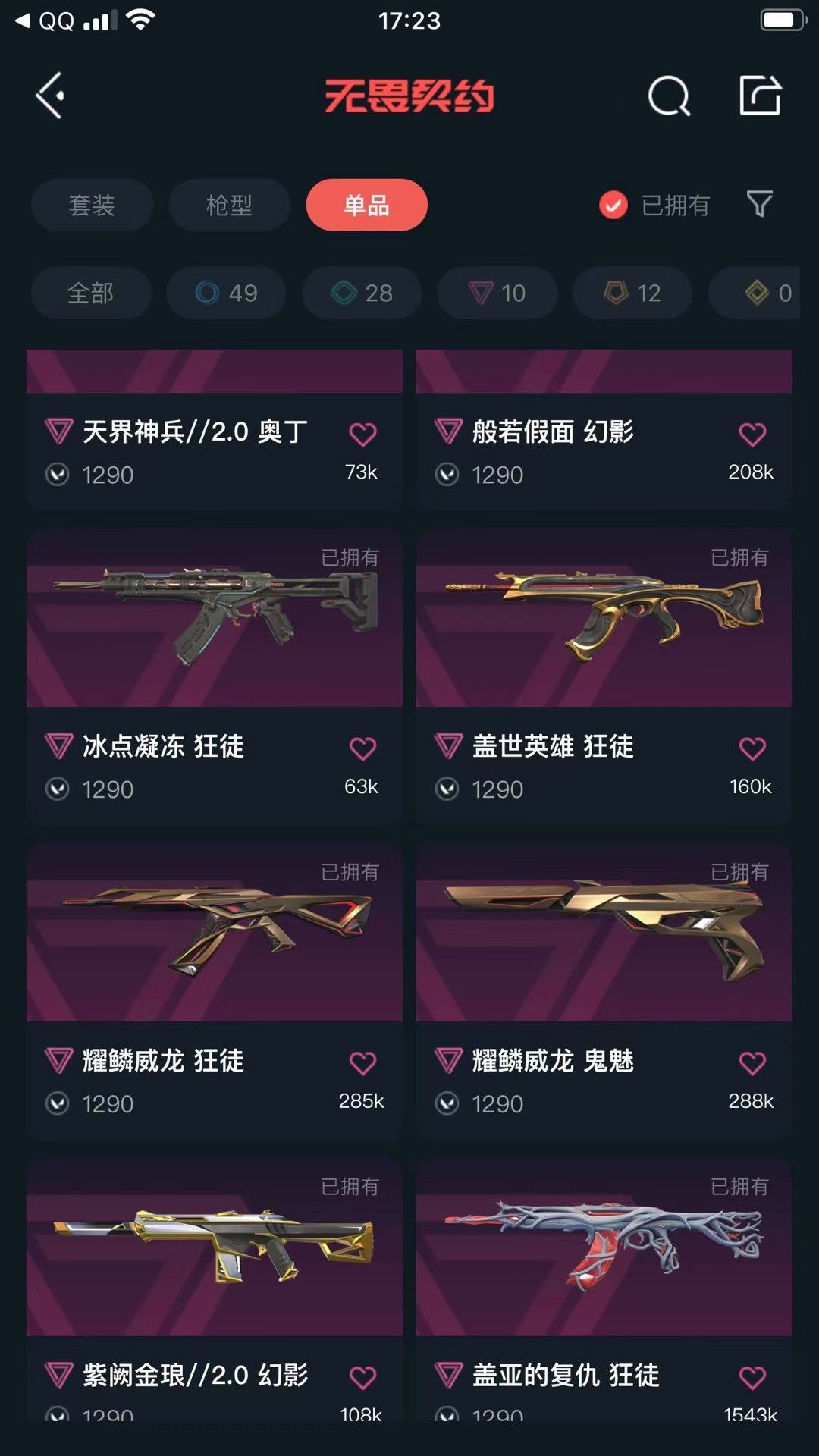Open the 紫阙金琅//2.0 幻影 skin card

pyautogui.click(x=215, y=1289)
